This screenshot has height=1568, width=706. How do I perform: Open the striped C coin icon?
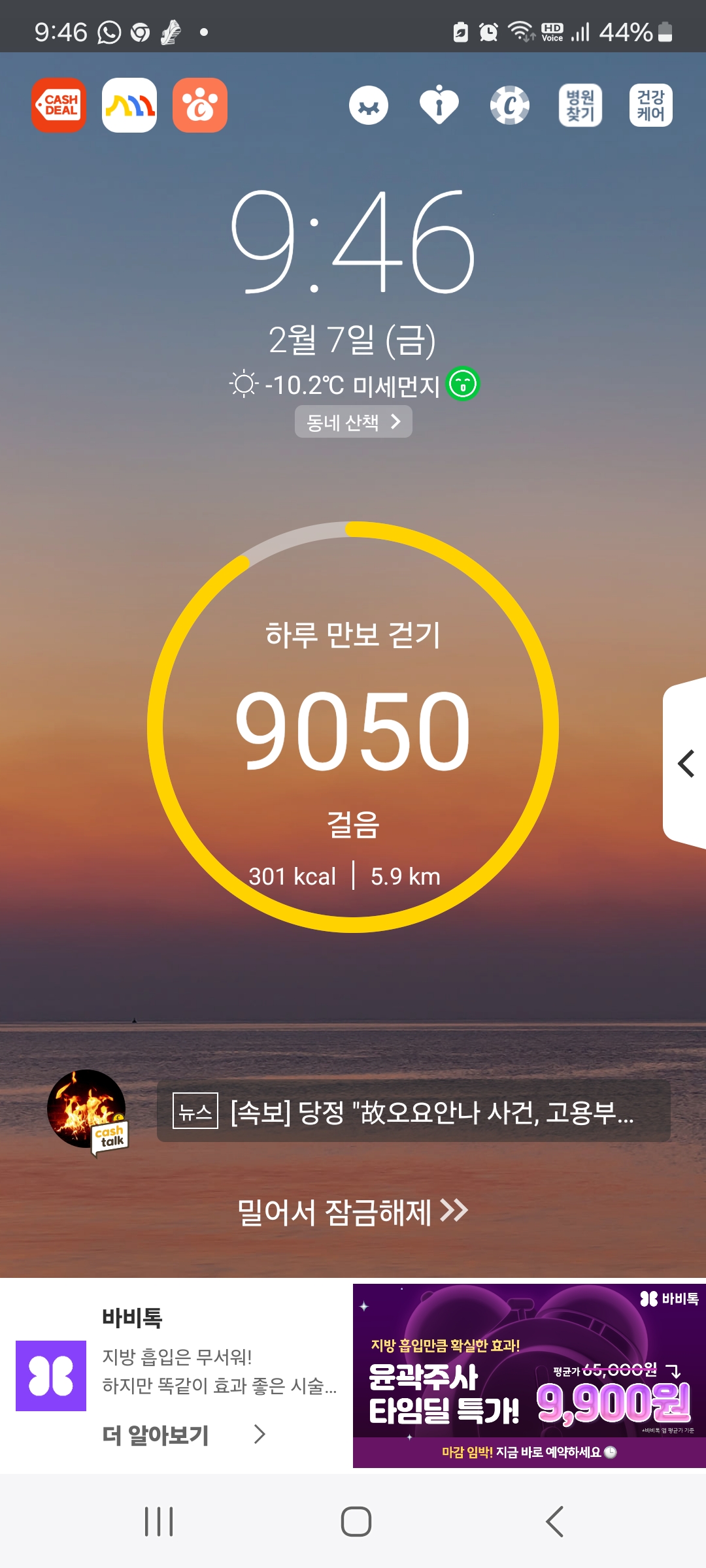pos(510,105)
